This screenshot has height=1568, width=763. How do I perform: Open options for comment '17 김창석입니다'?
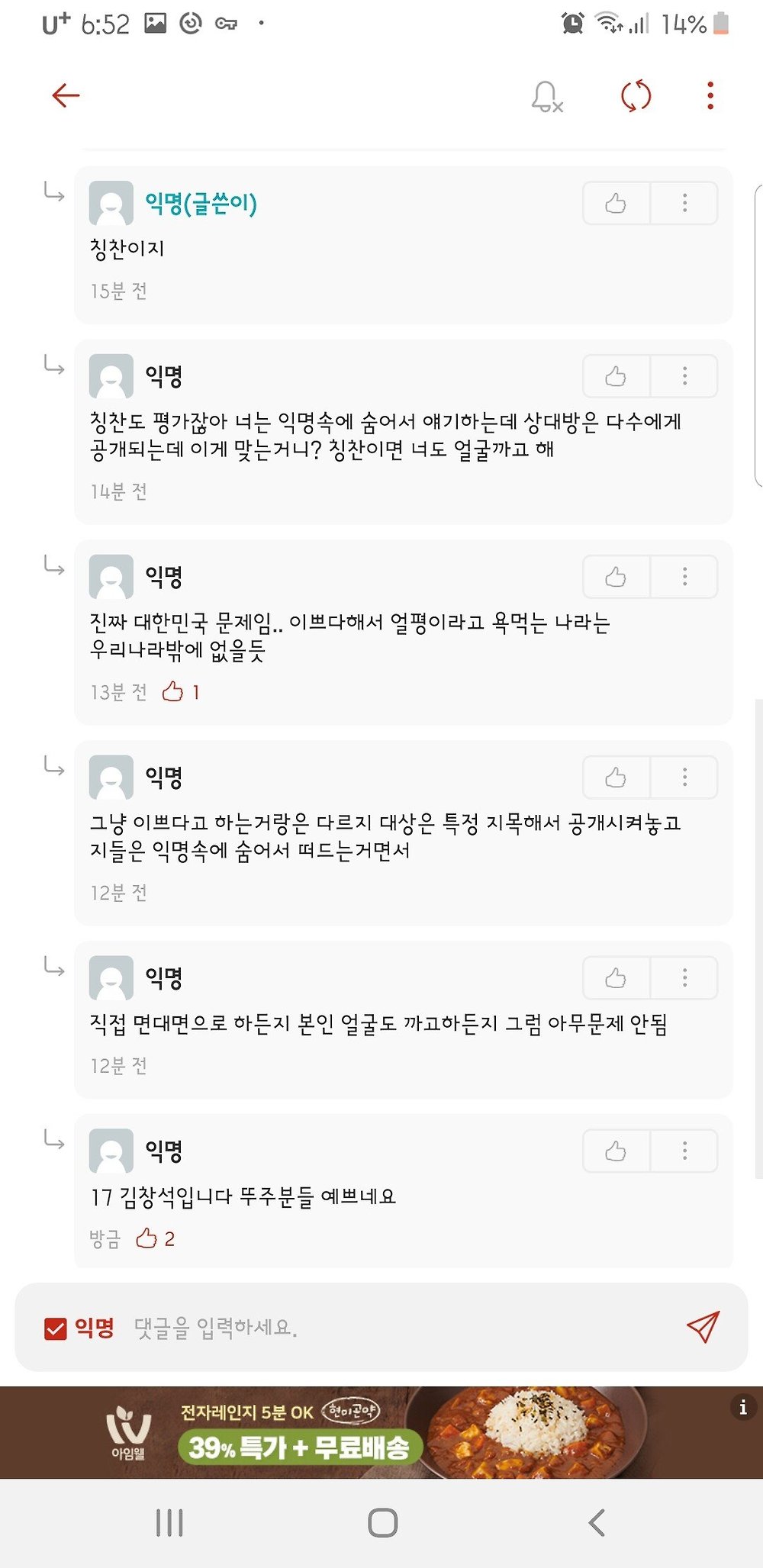click(x=684, y=1151)
